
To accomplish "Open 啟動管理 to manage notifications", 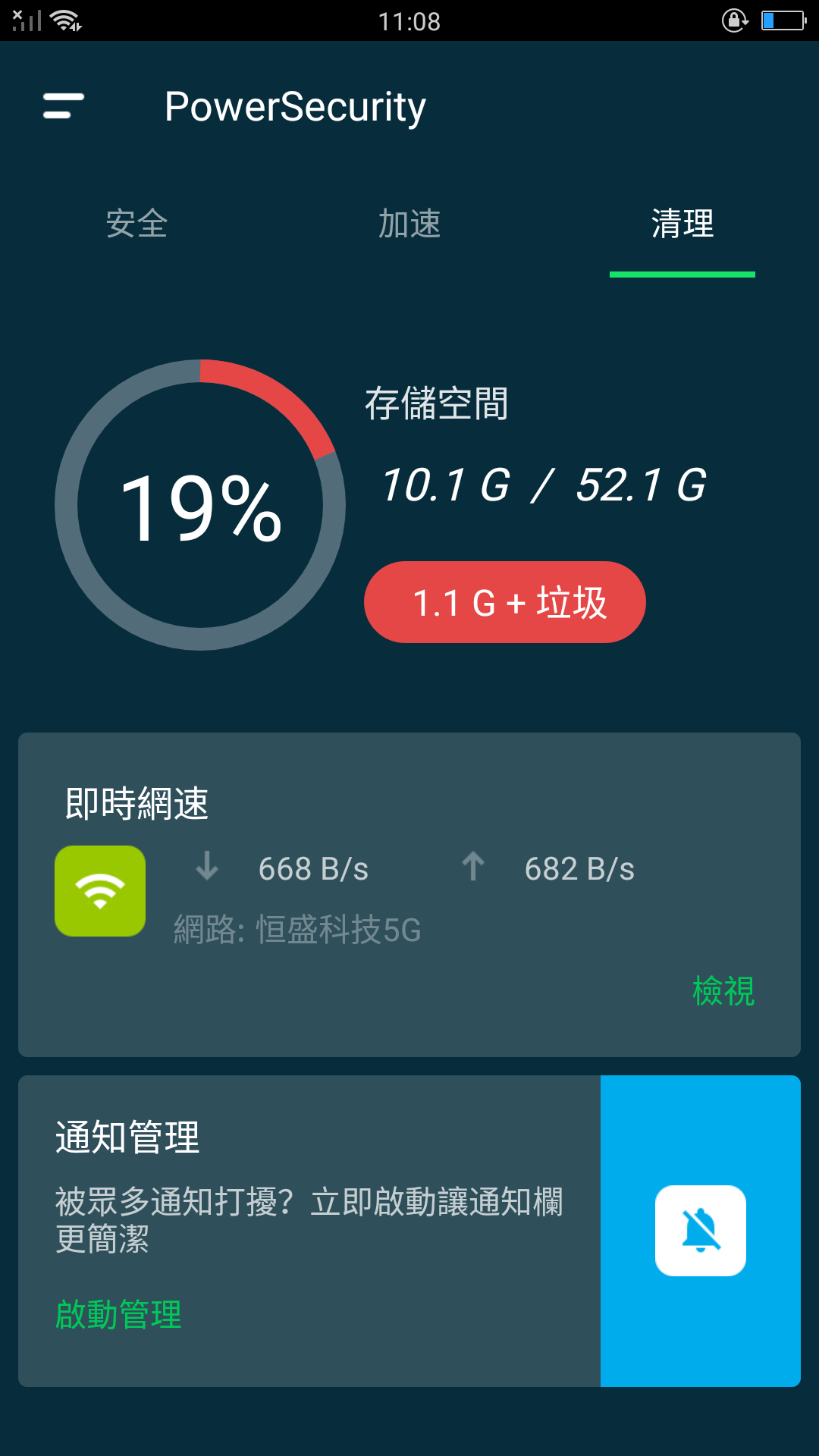I will [x=118, y=1316].
